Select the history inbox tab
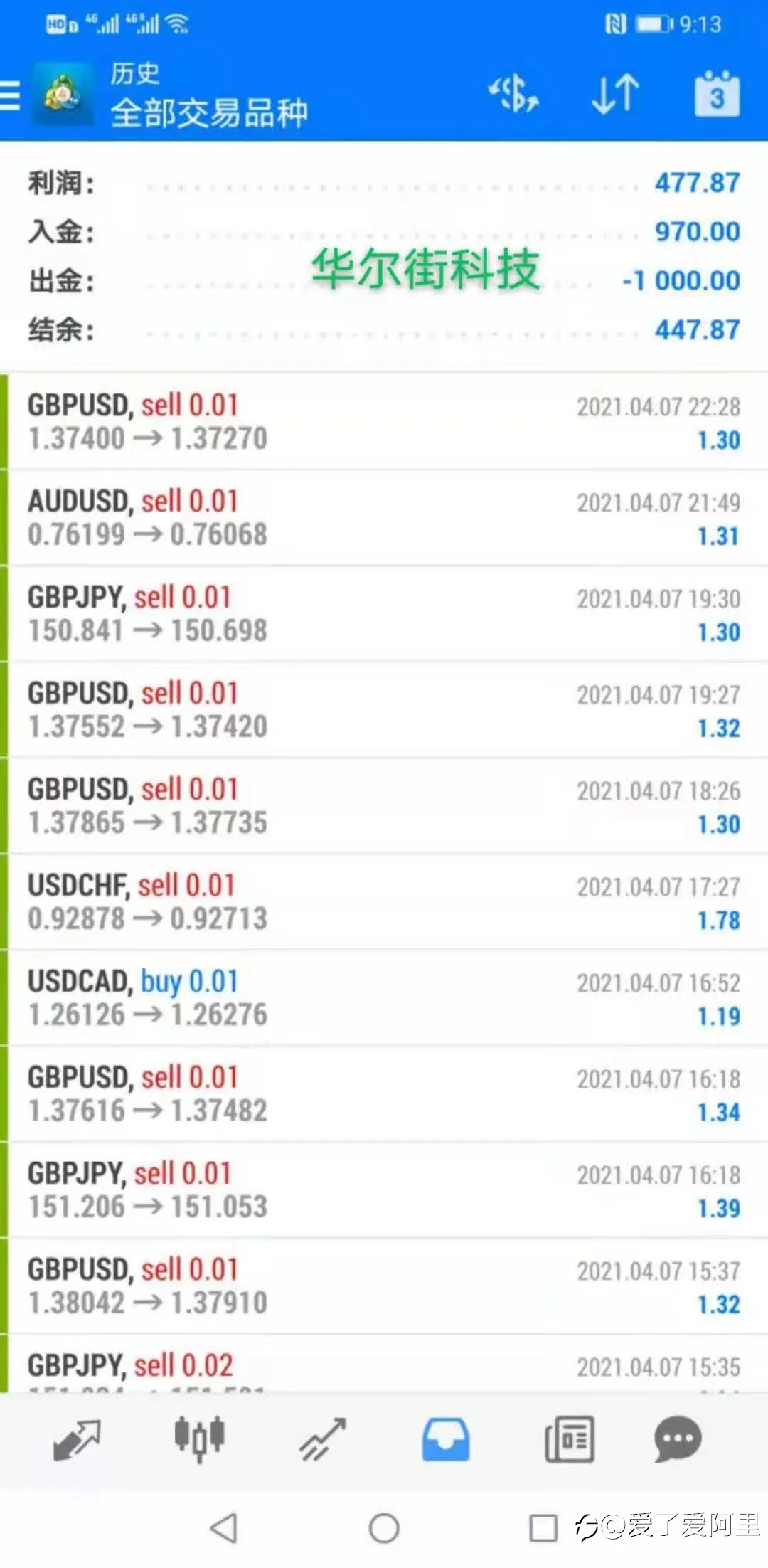 (x=445, y=1440)
